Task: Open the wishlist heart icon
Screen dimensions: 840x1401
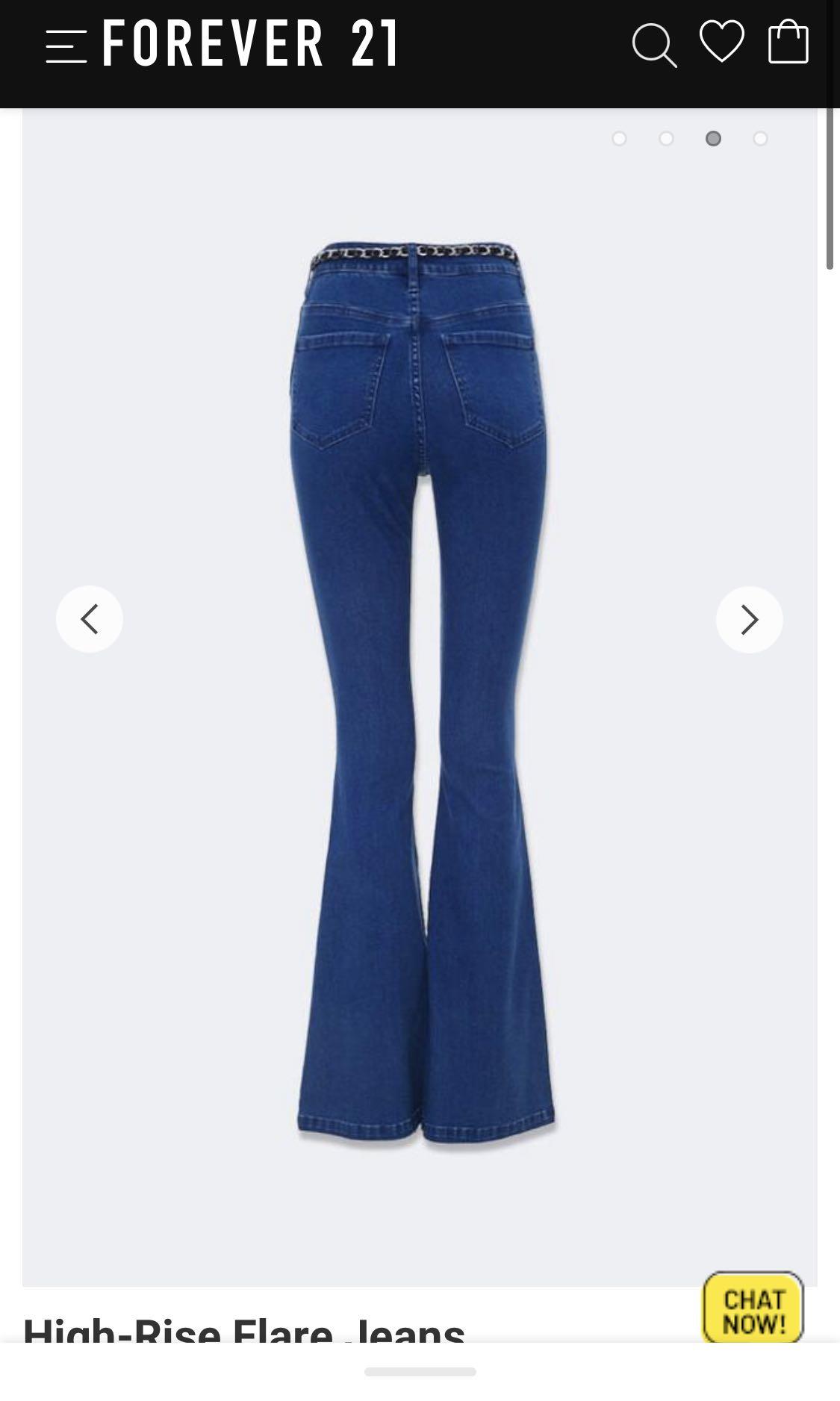Action: (721, 42)
